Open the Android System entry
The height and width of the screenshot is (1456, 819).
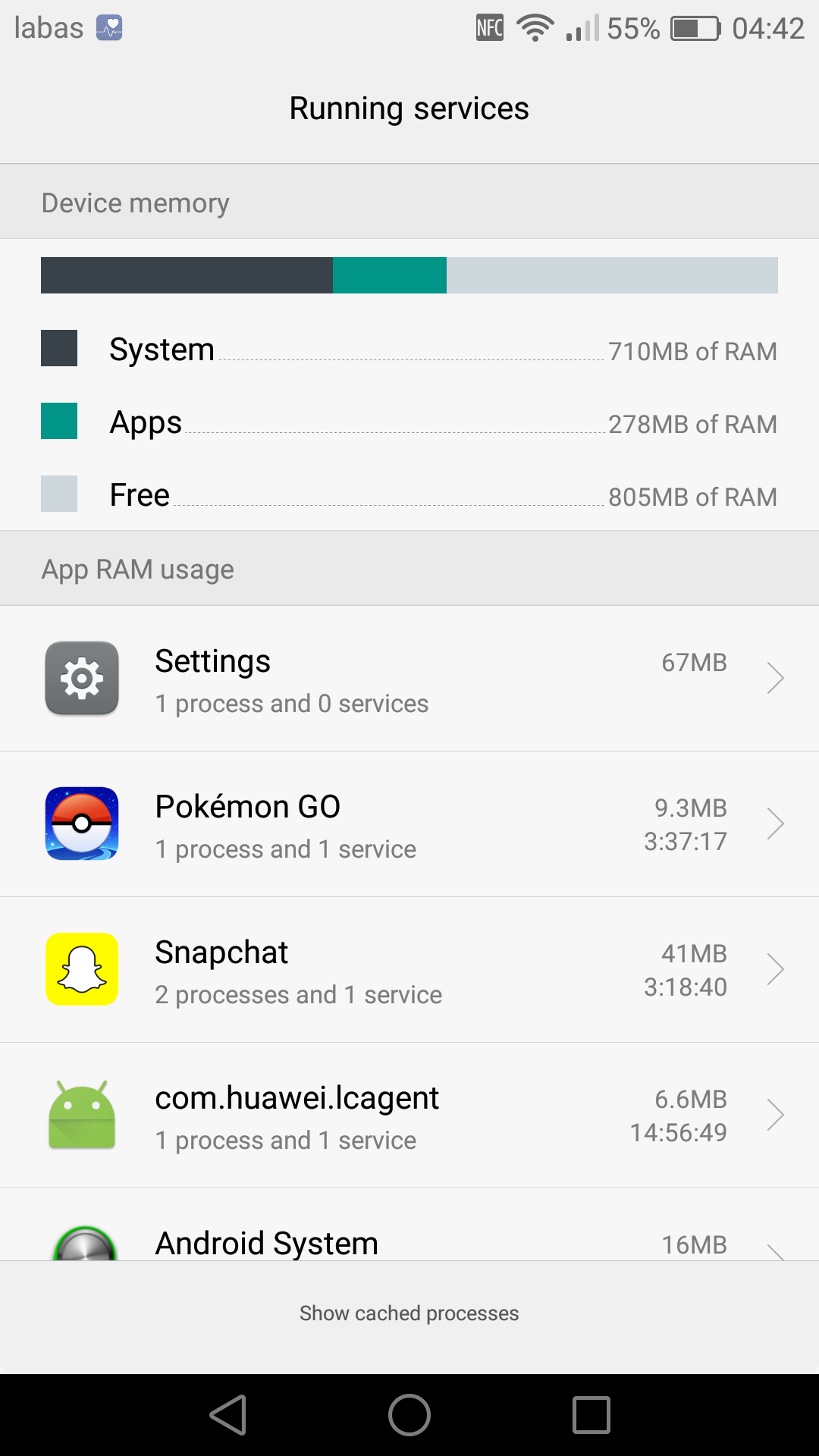coord(409,1225)
